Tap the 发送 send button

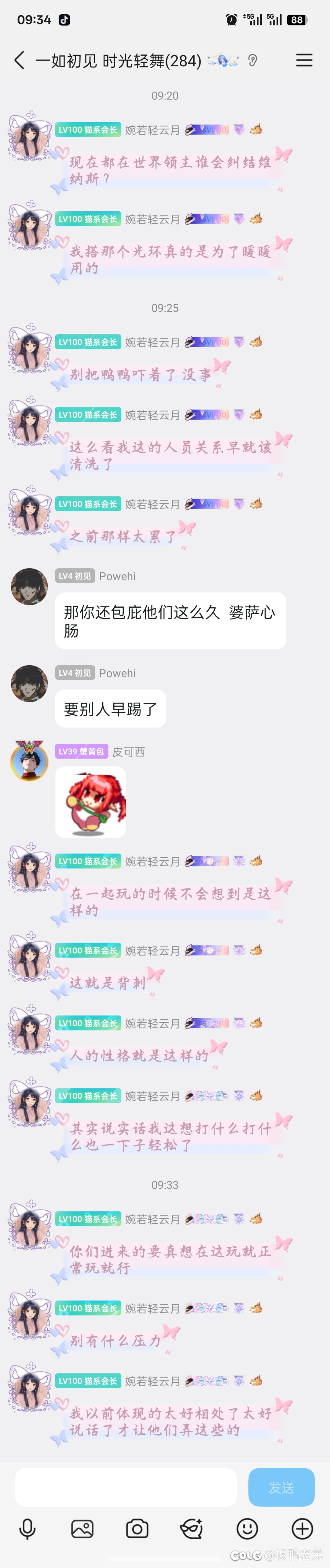tap(281, 1487)
